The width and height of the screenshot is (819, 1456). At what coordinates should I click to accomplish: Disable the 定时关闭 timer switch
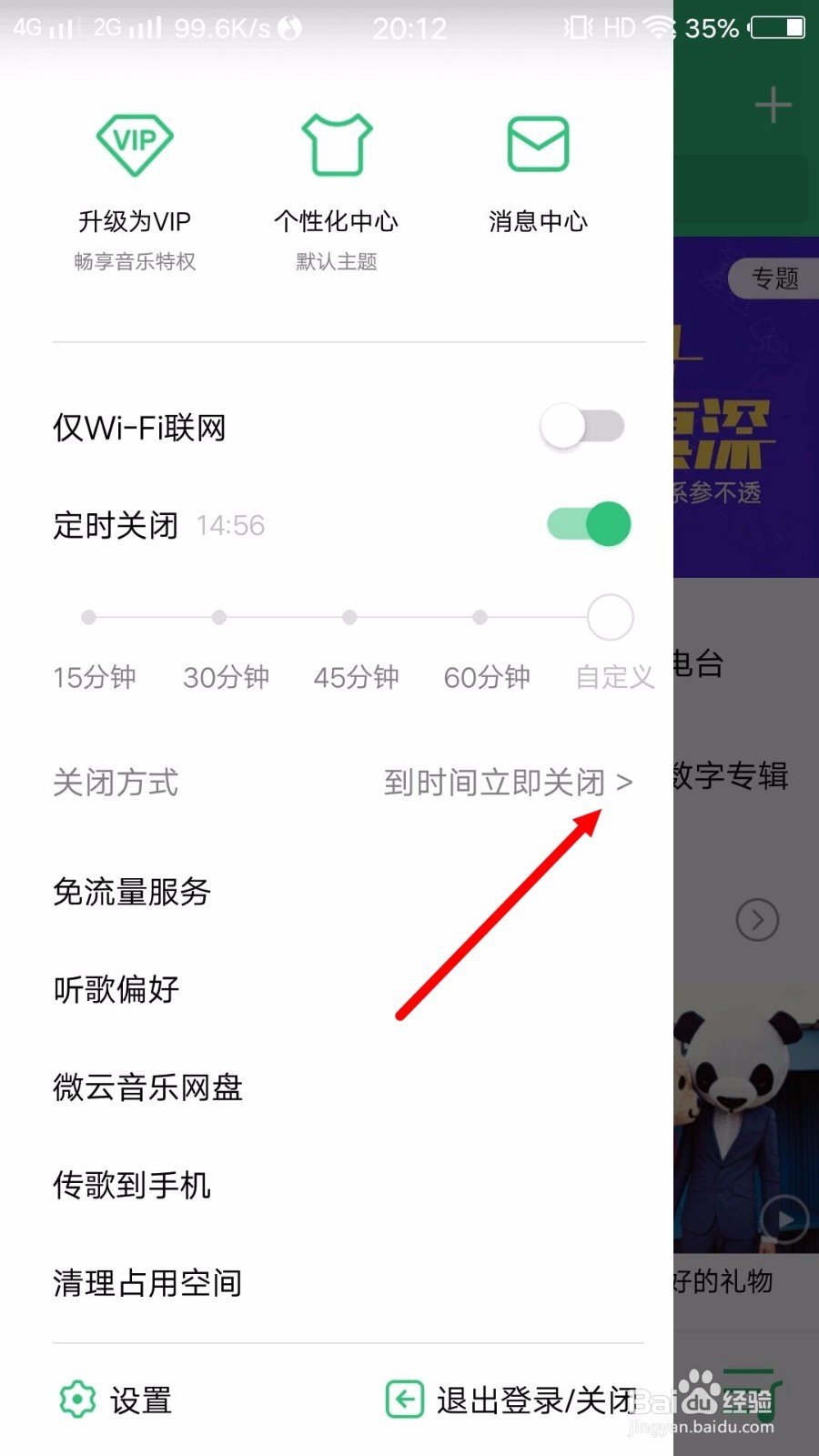[586, 524]
